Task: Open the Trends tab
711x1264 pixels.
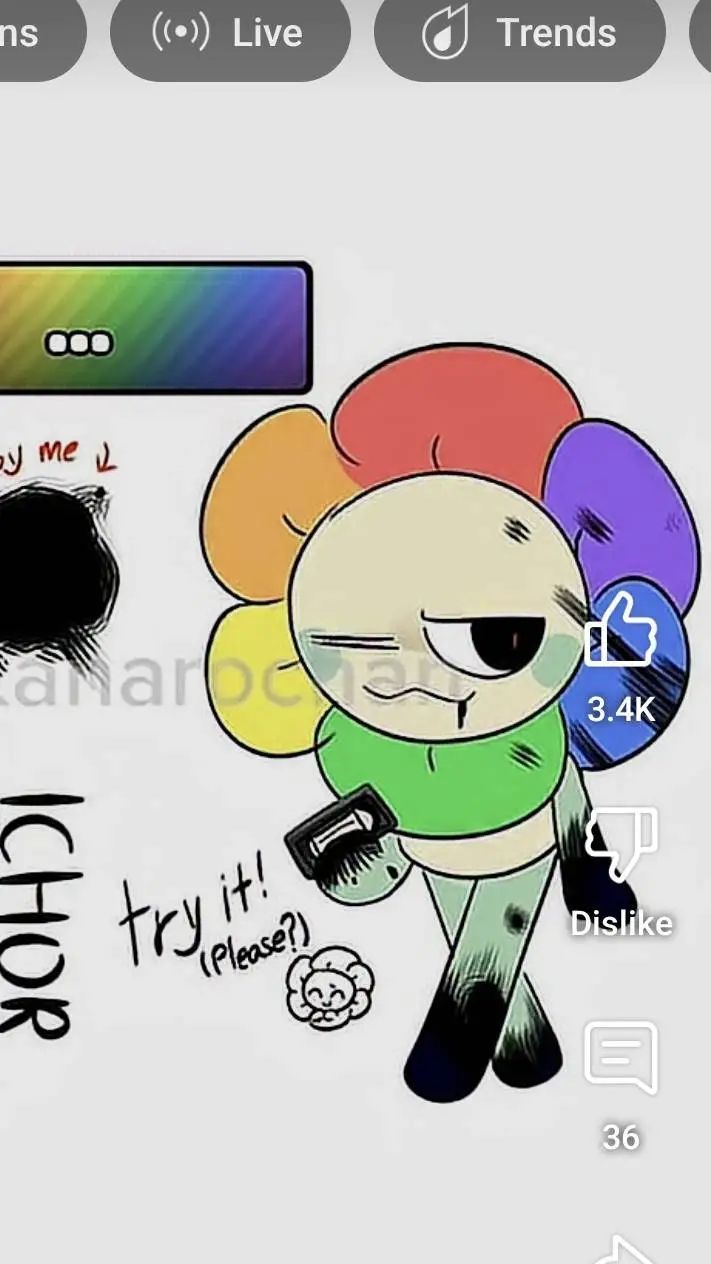Action: point(520,34)
